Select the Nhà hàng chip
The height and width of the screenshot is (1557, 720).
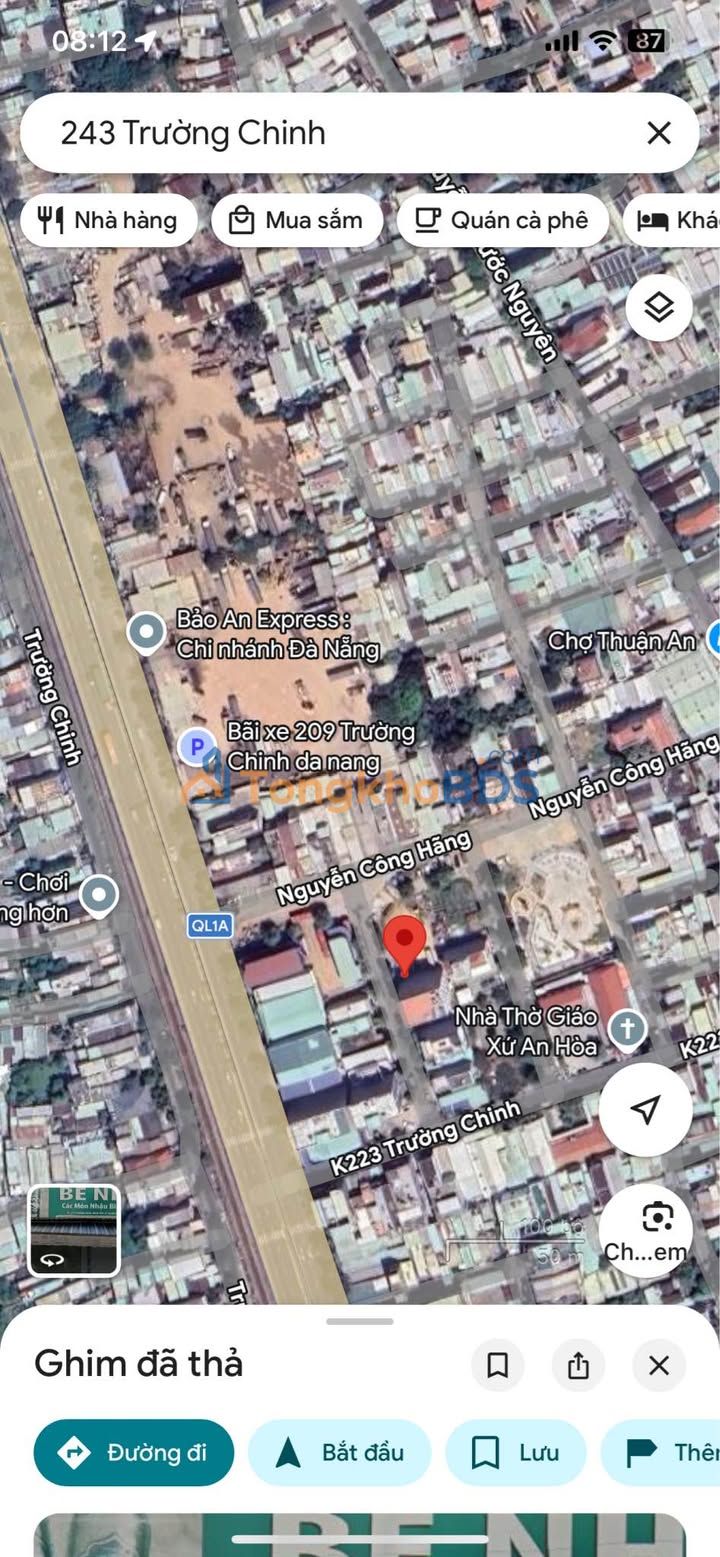[109, 220]
